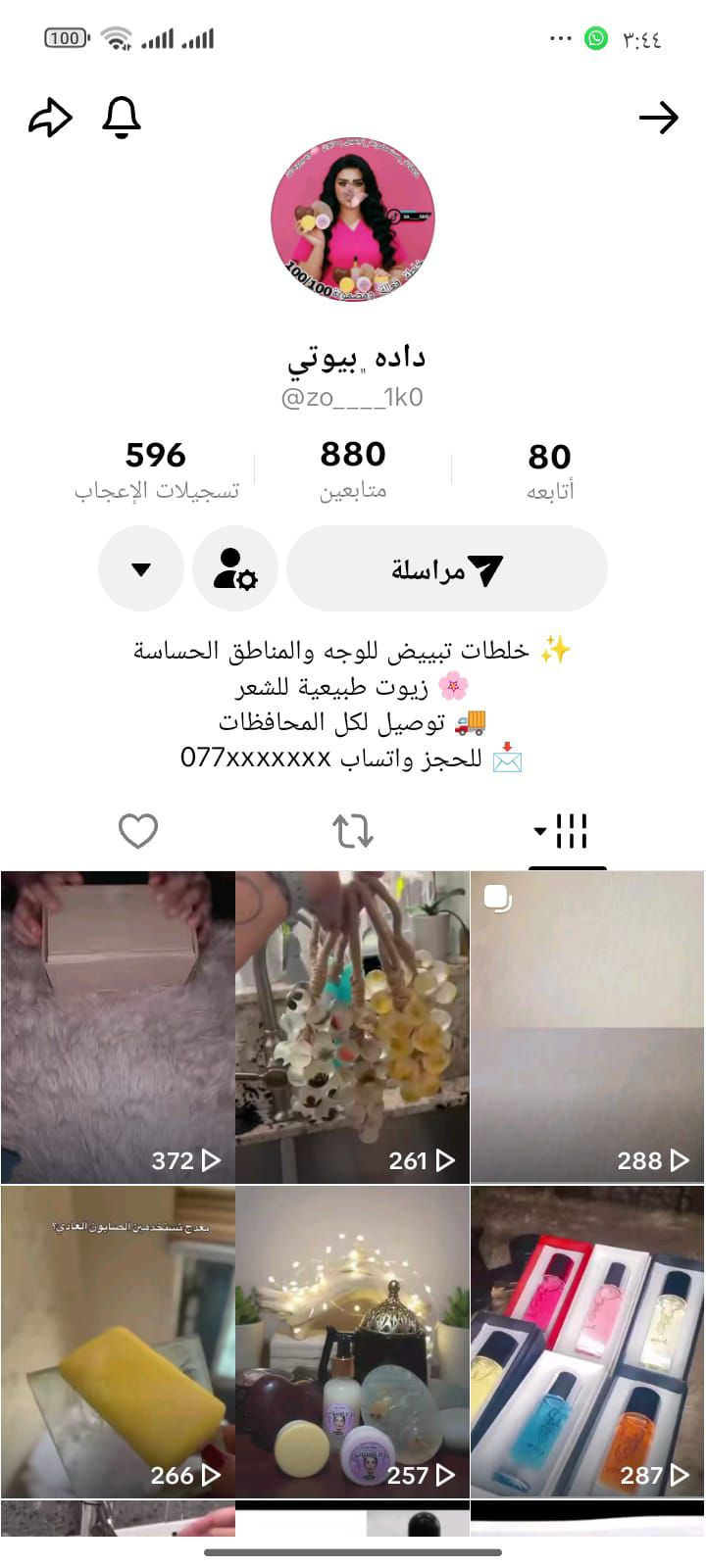View the 596 likes count
The image size is (706, 1568).
[156, 468]
